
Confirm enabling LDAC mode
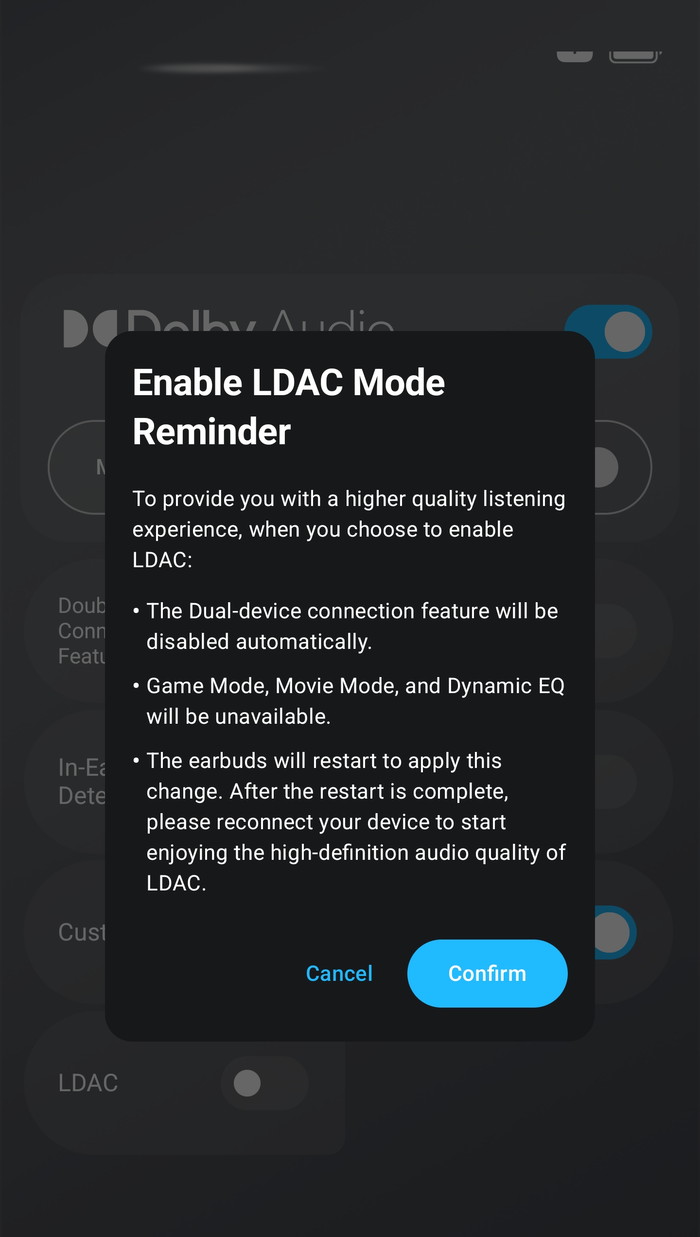click(x=487, y=973)
